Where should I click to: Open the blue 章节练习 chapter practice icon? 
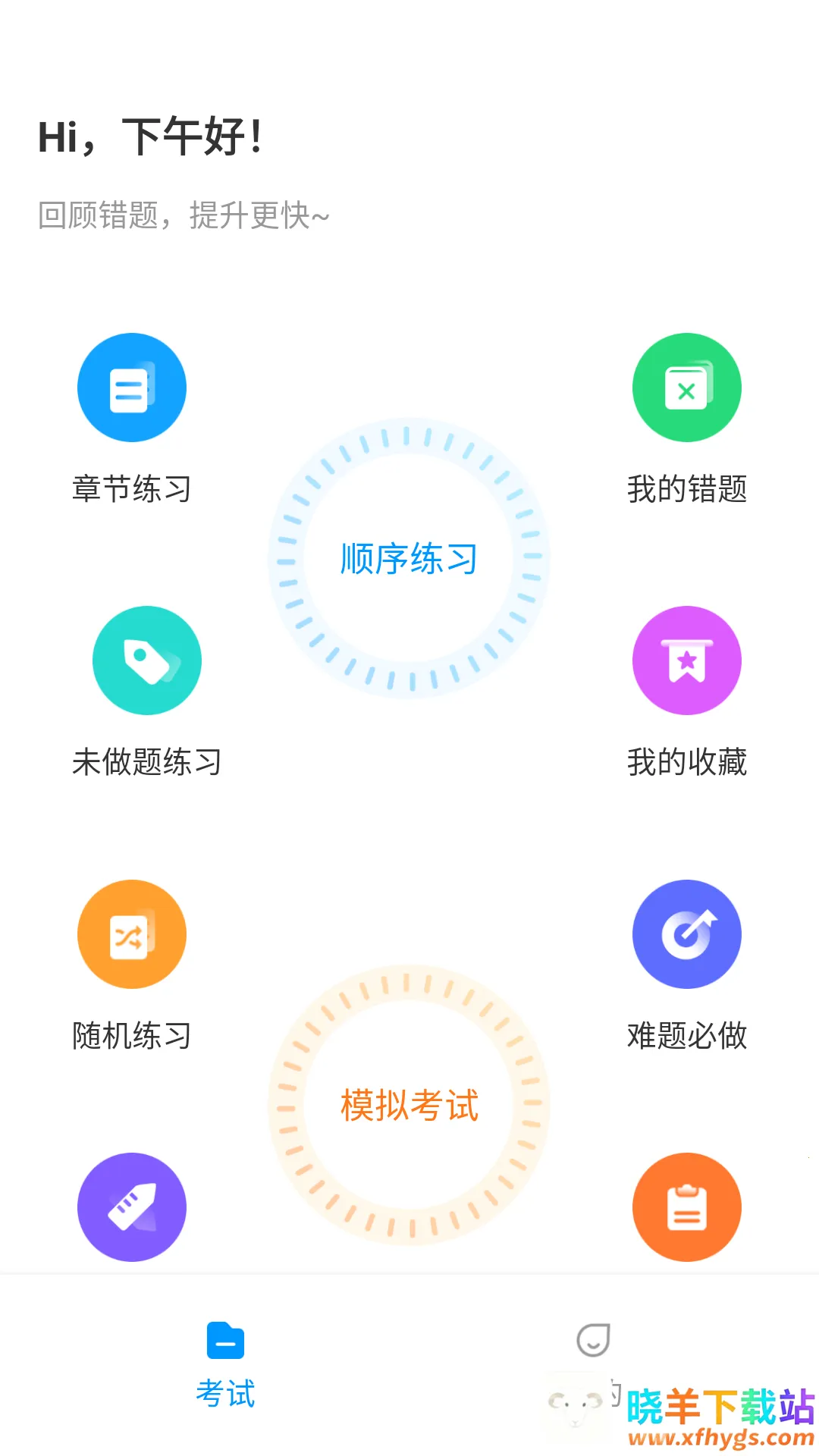131,387
